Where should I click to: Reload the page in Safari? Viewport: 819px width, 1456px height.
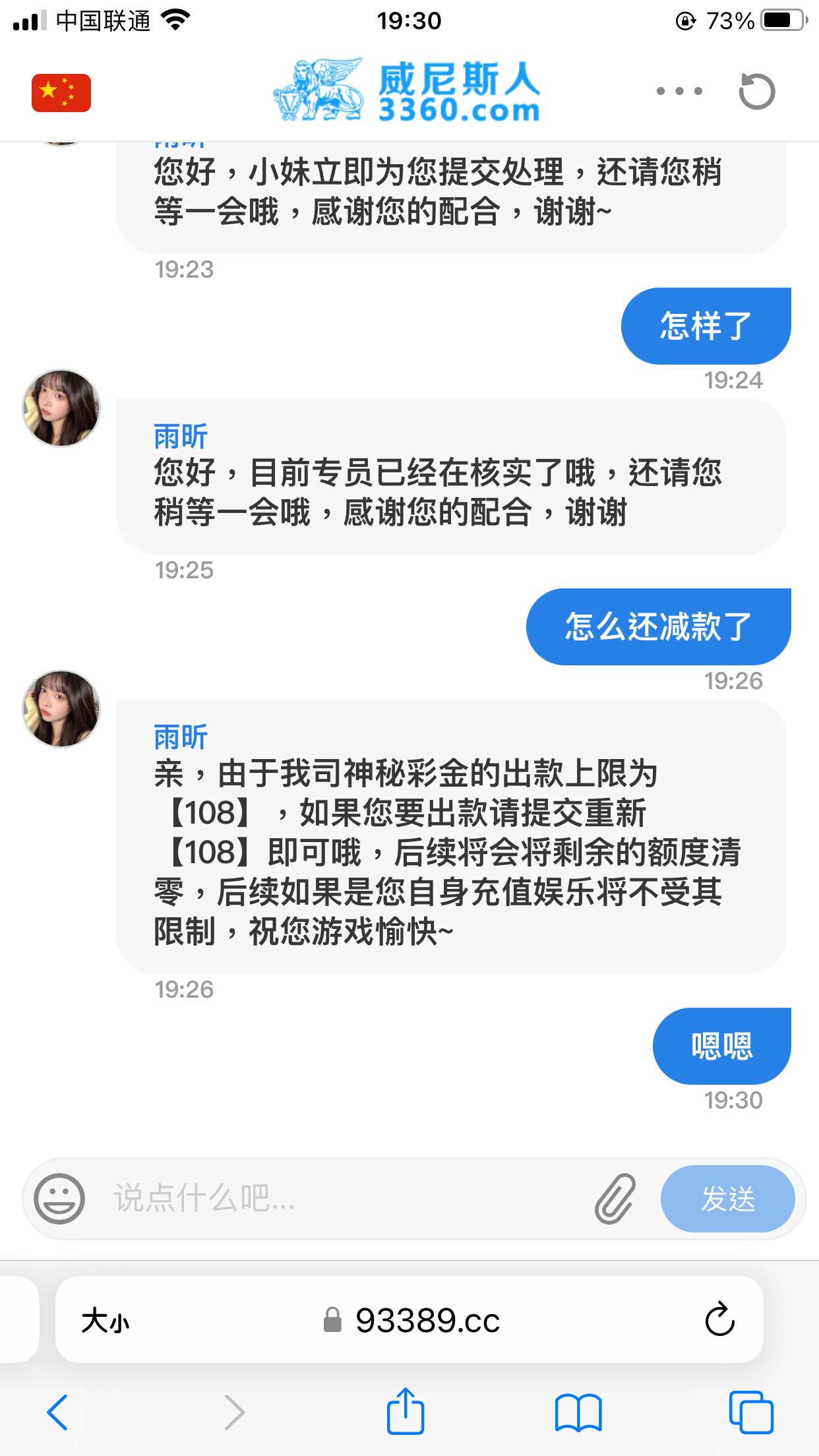coord(719,1319)
